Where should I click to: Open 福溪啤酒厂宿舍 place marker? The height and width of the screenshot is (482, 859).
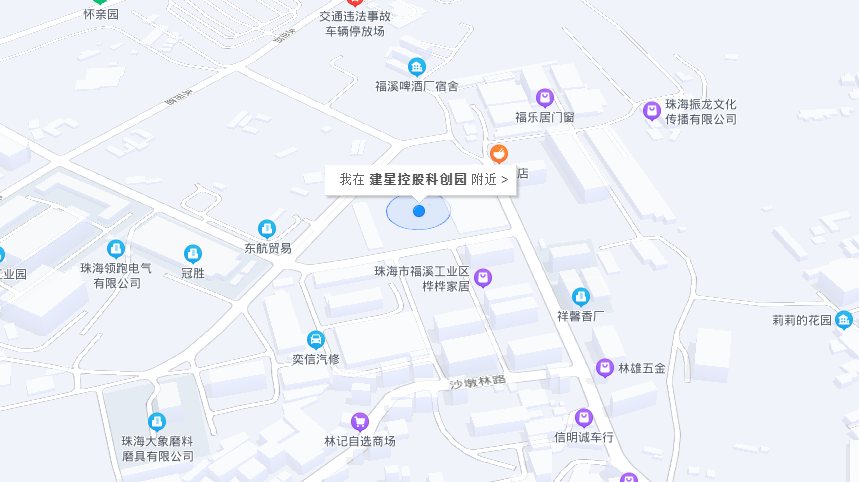[416, 67]
